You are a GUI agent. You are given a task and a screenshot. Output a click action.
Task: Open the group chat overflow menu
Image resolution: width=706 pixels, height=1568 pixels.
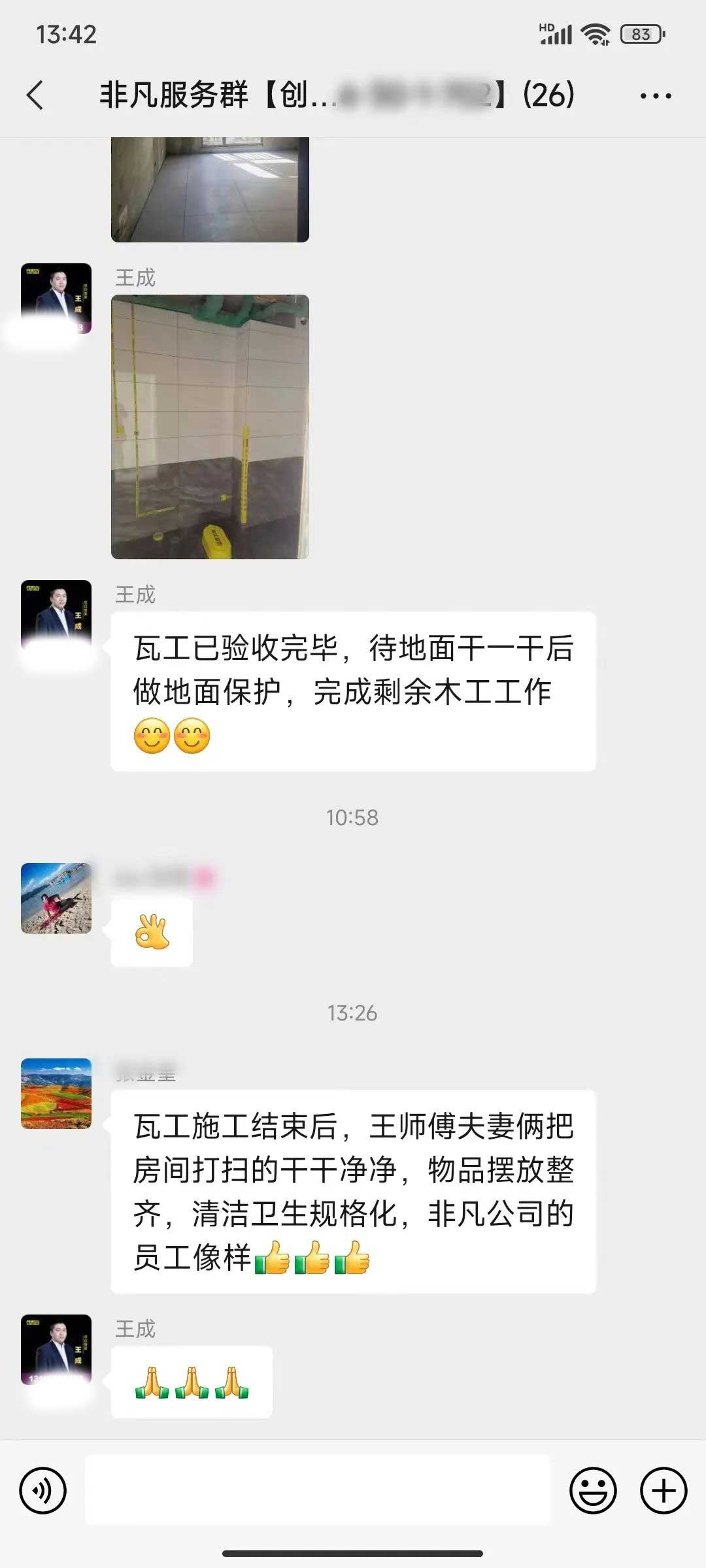pos(655,96)
